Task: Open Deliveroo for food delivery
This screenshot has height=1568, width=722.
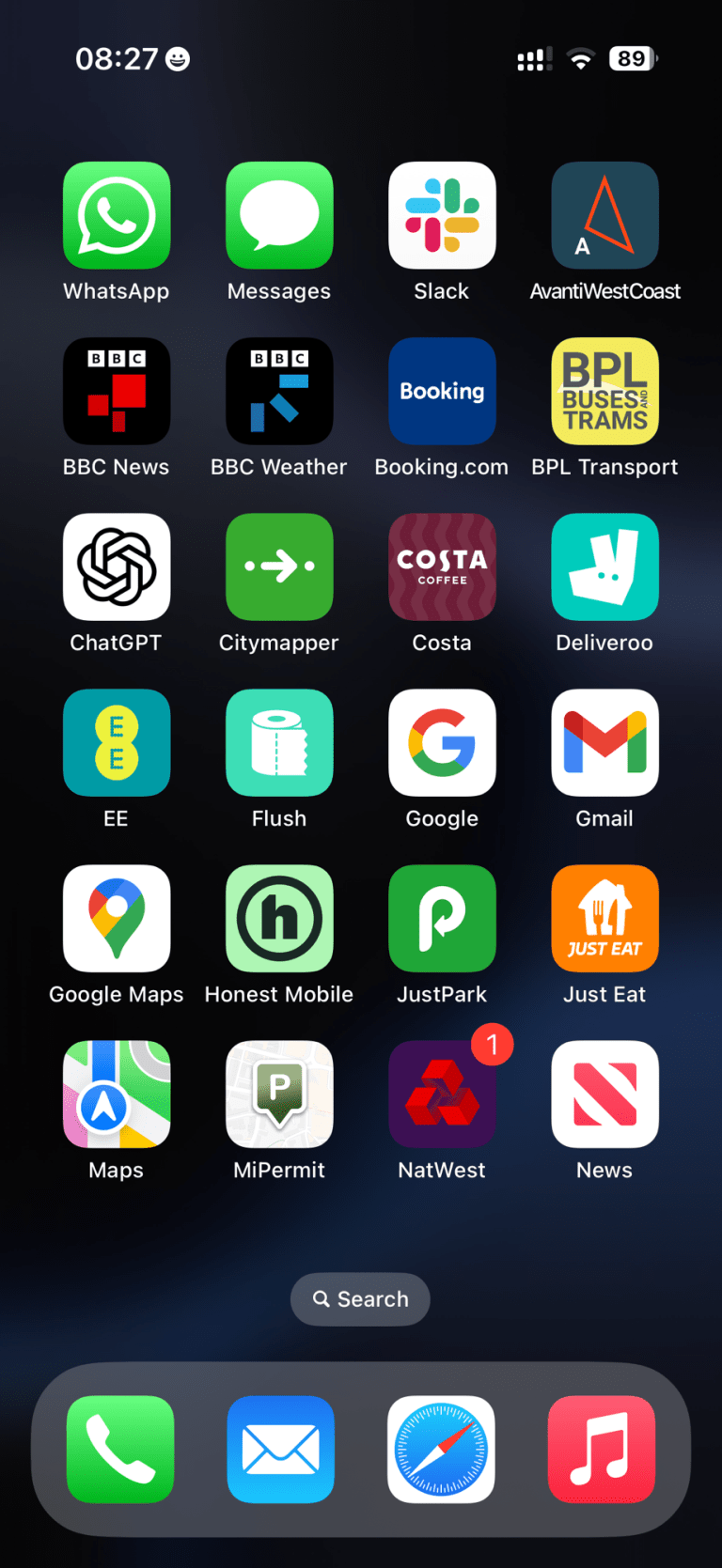Action: tap(604, 567)
